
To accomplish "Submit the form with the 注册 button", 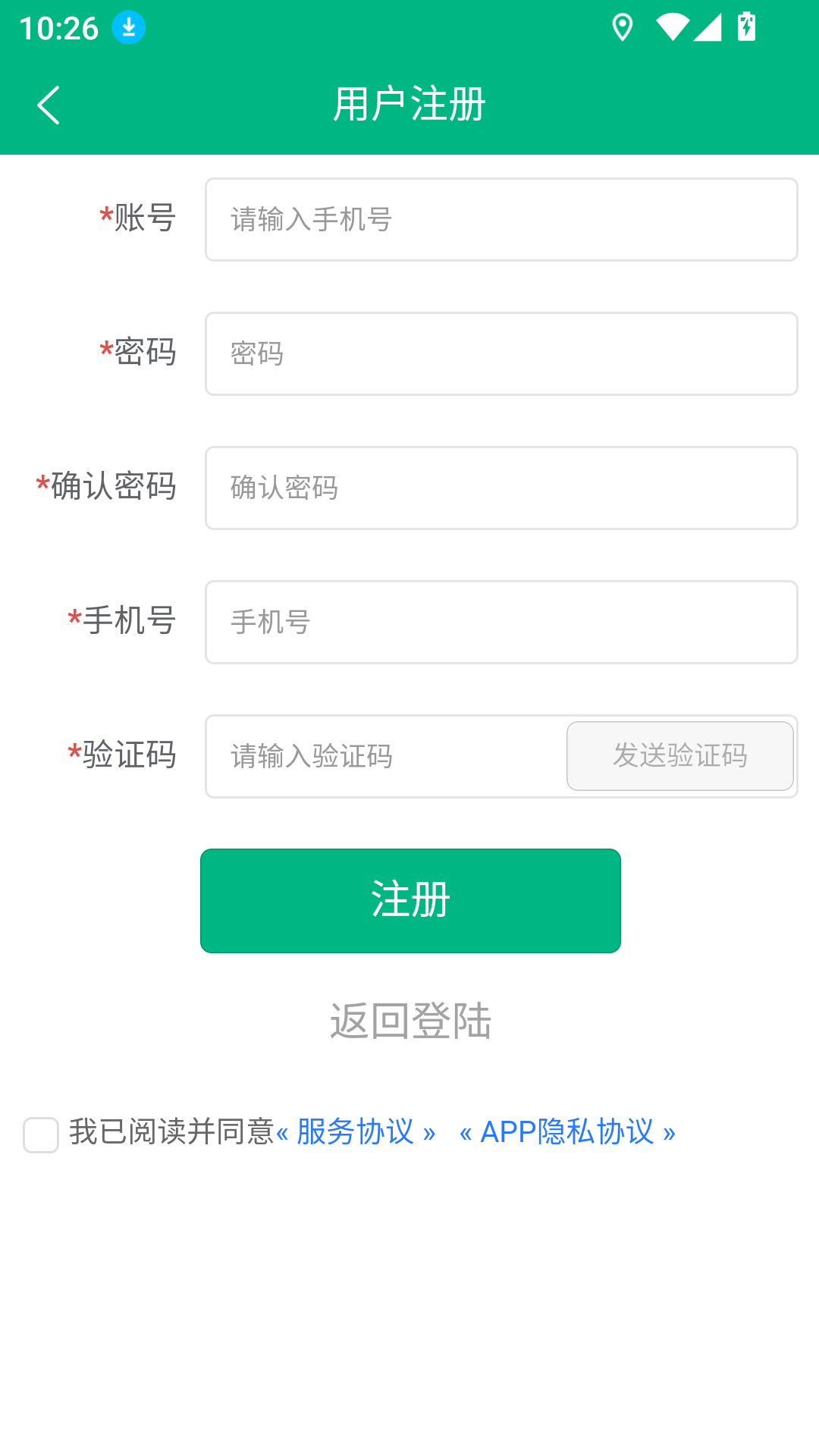I will tap(410, 901).
